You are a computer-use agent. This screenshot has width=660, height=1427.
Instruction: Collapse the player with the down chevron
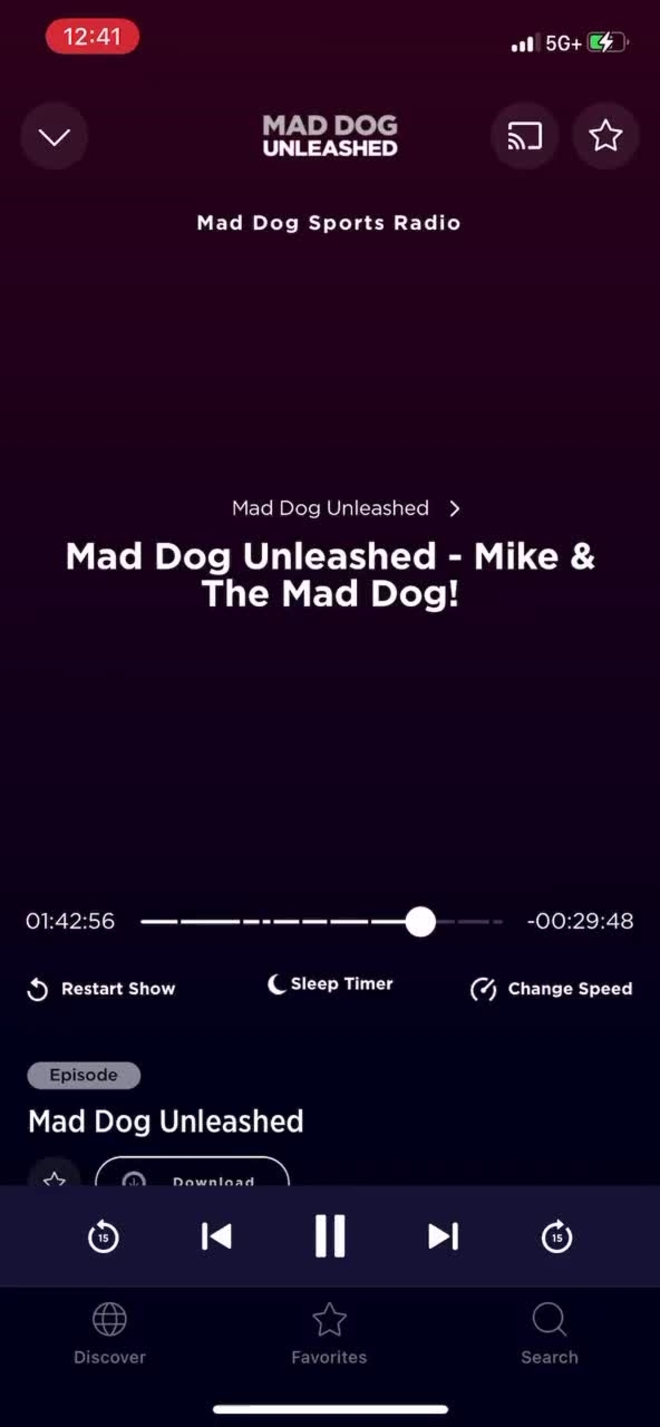54,136
